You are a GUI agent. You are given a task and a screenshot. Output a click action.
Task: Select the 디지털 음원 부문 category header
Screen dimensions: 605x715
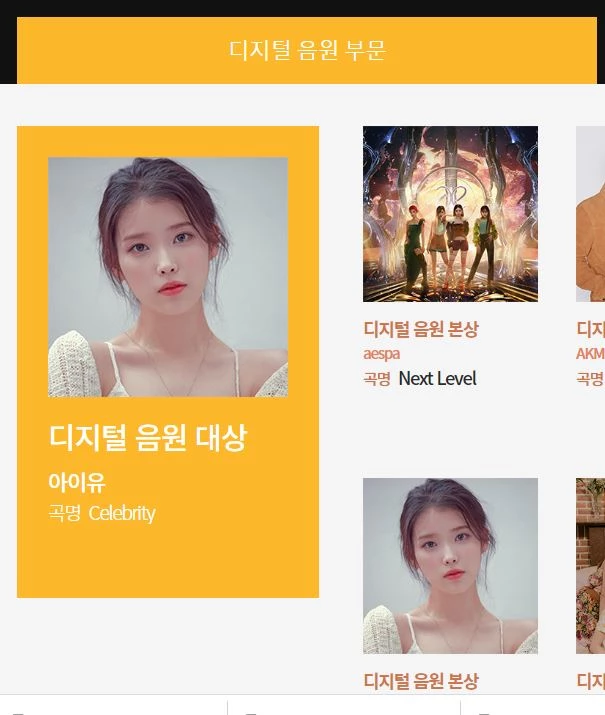point(307,51)
